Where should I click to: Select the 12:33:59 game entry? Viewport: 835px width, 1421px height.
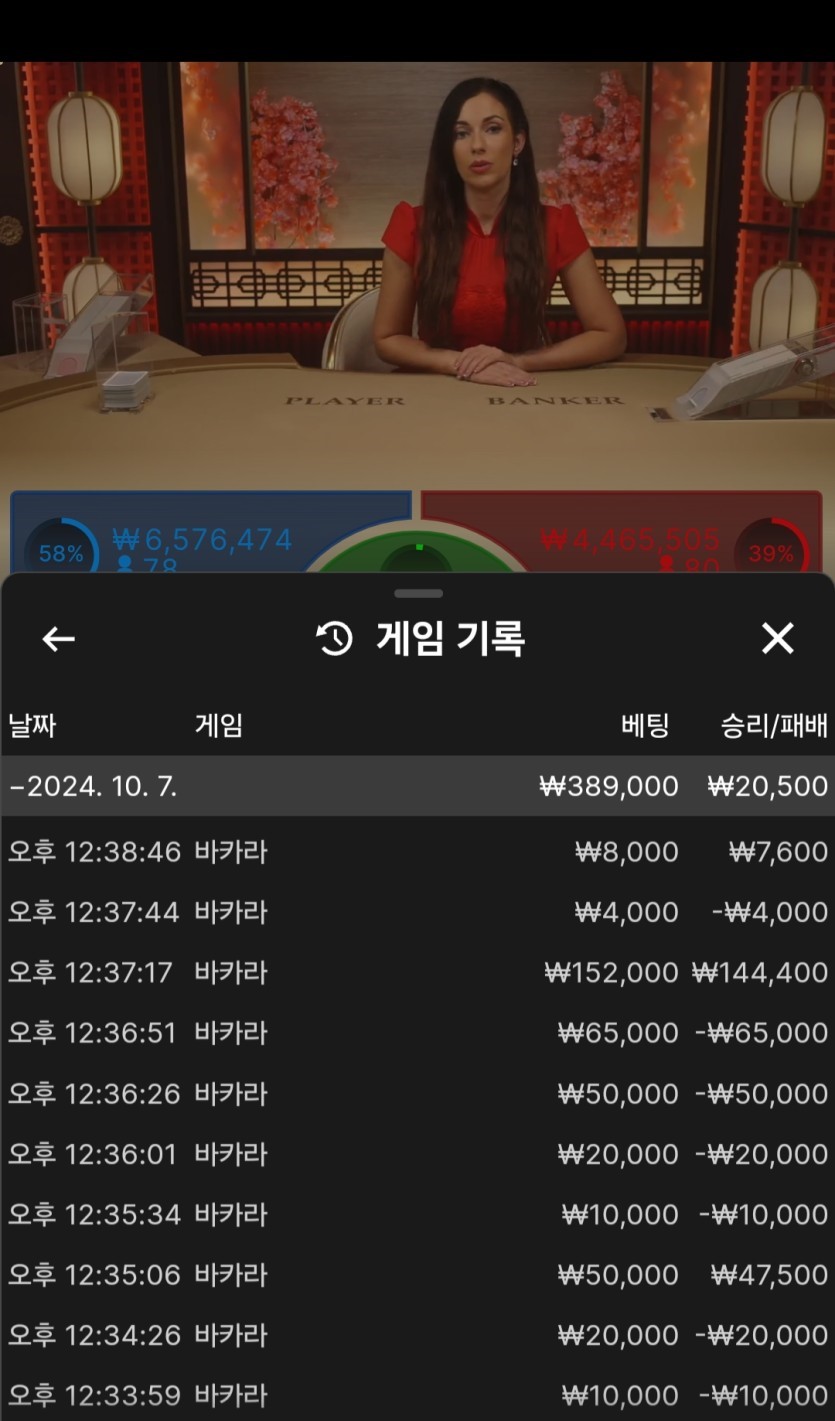point(417,1395)
